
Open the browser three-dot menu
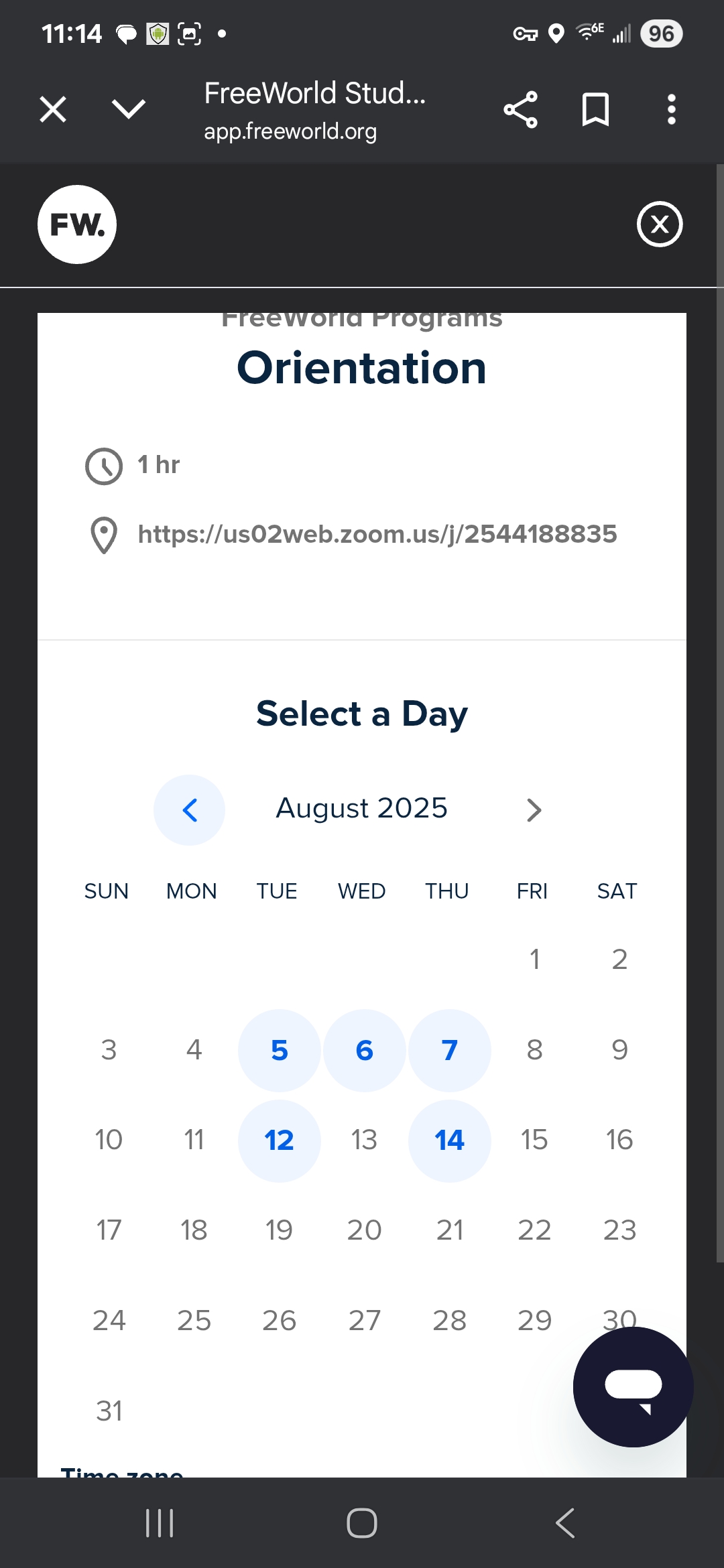pyautogui.click(x=670, y=109)
